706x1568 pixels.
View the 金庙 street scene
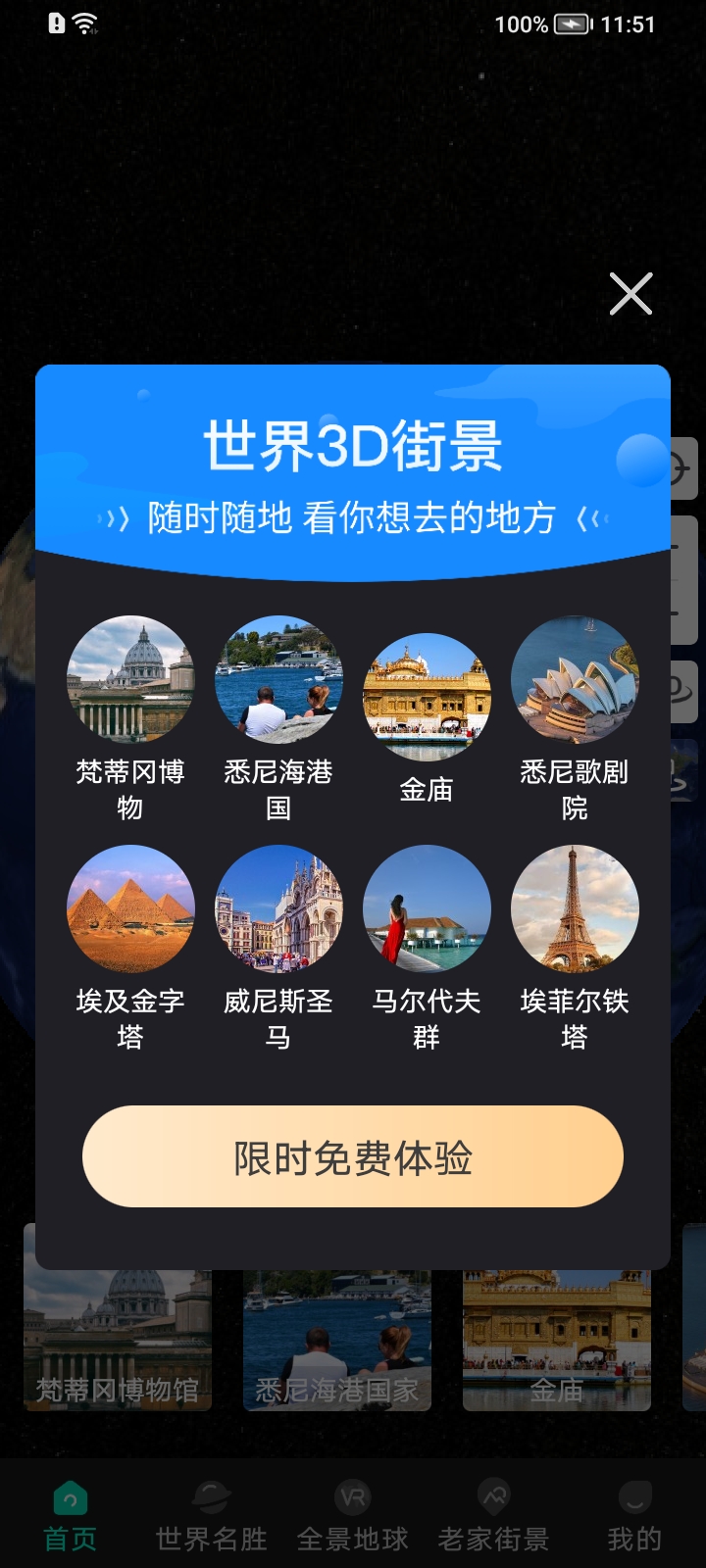pyautogui.click(x=427, y=697)
